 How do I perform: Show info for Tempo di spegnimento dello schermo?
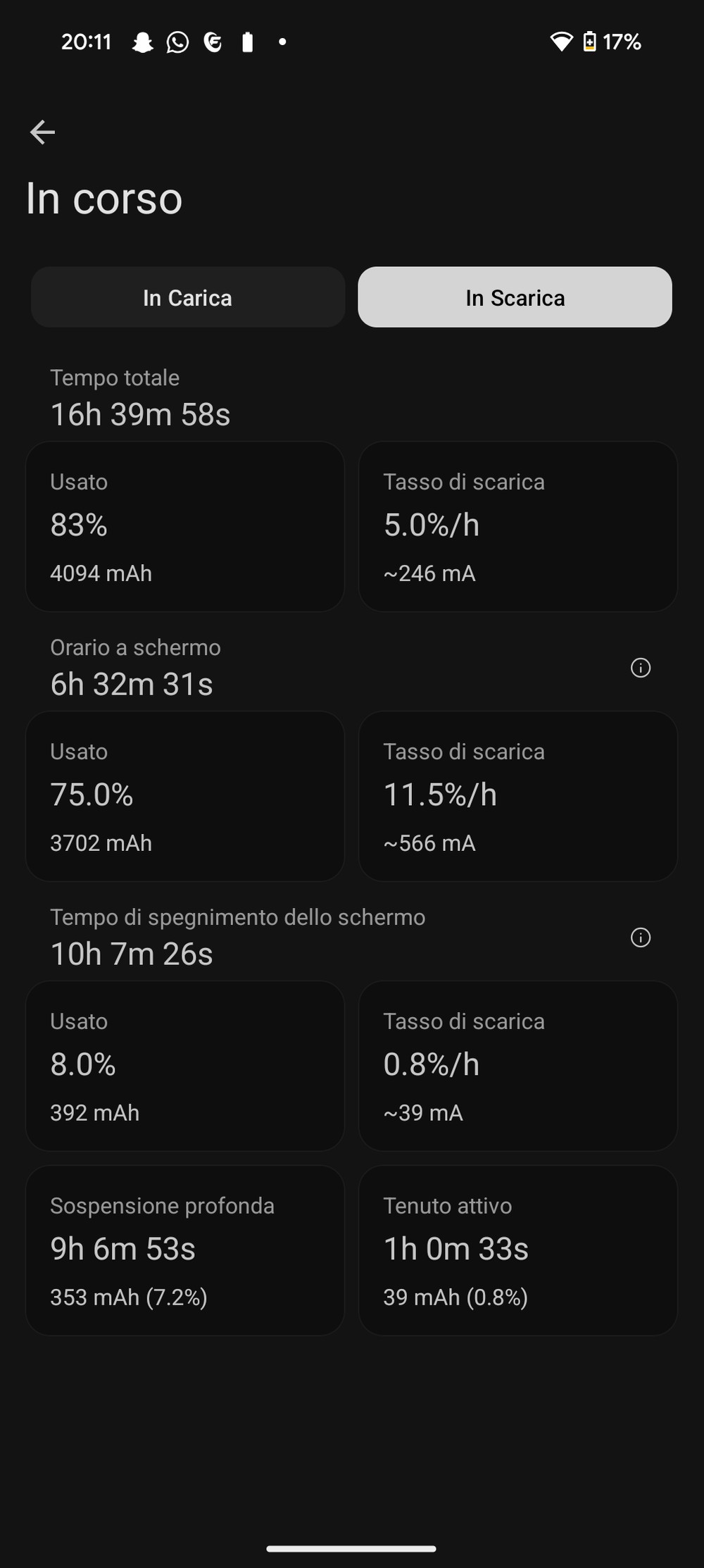pyautogui.click(x=641, y=938)
